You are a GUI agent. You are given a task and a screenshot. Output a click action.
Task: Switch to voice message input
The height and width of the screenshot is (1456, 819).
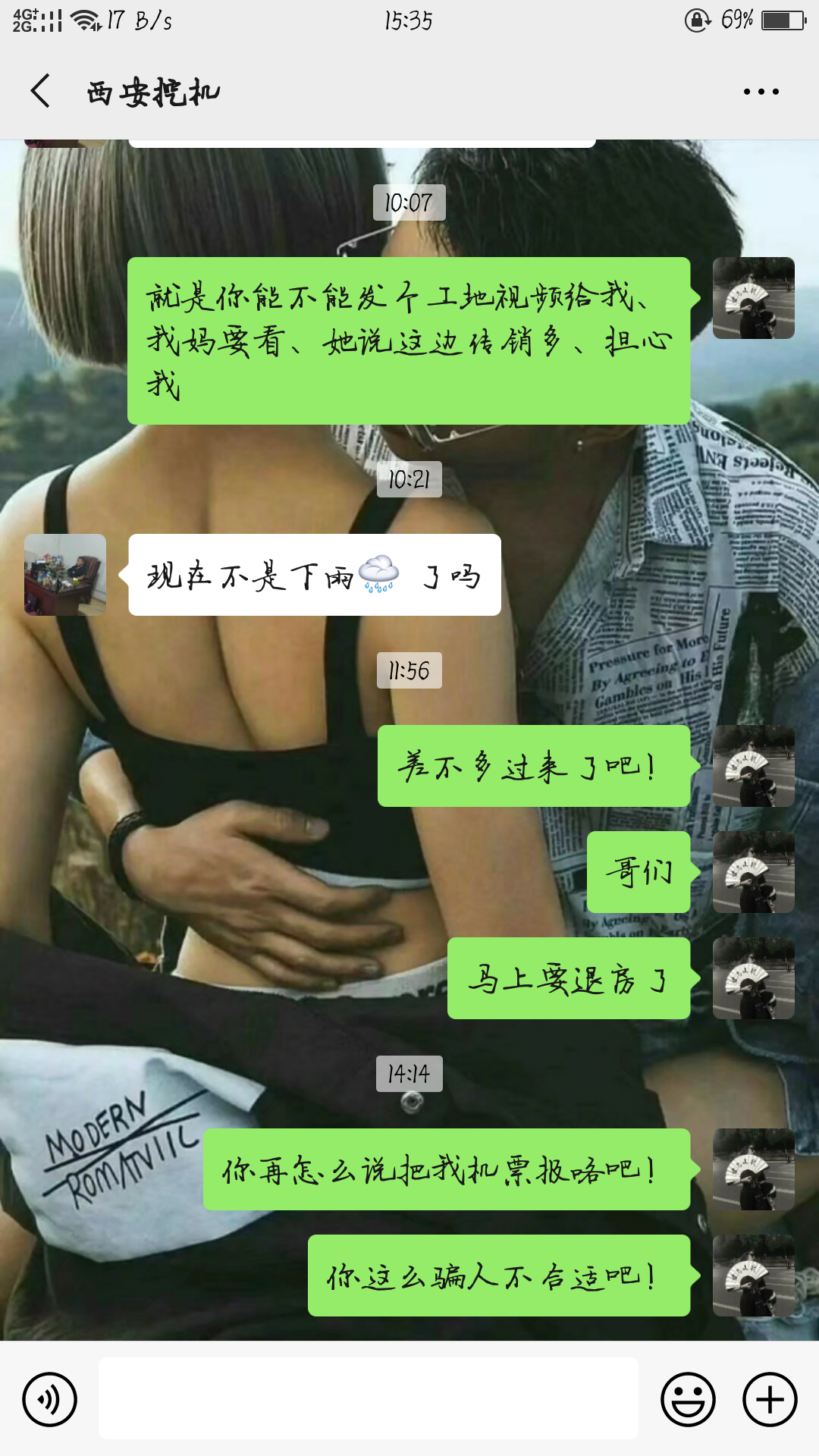point(49,1399)
